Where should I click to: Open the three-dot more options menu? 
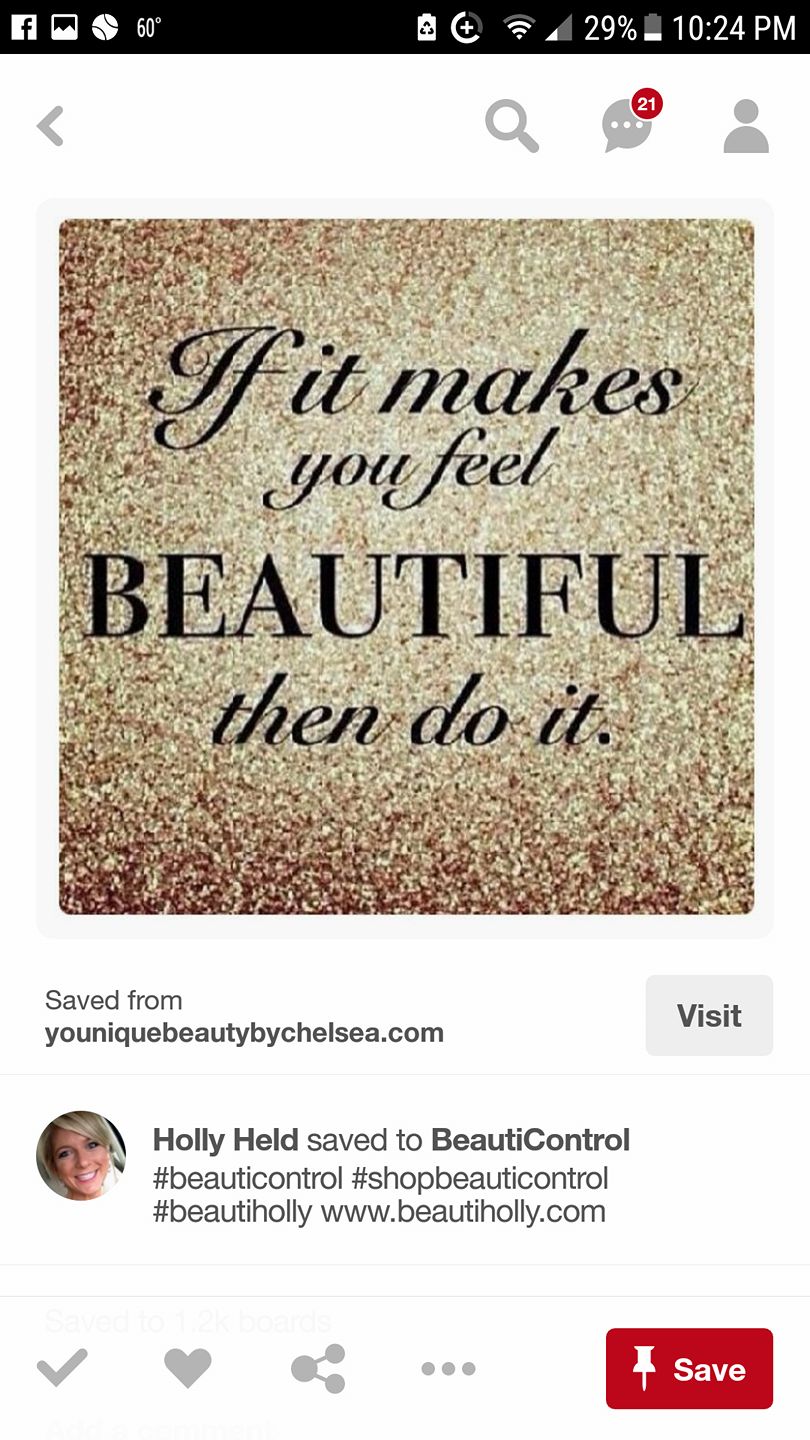coord(448,1368)
